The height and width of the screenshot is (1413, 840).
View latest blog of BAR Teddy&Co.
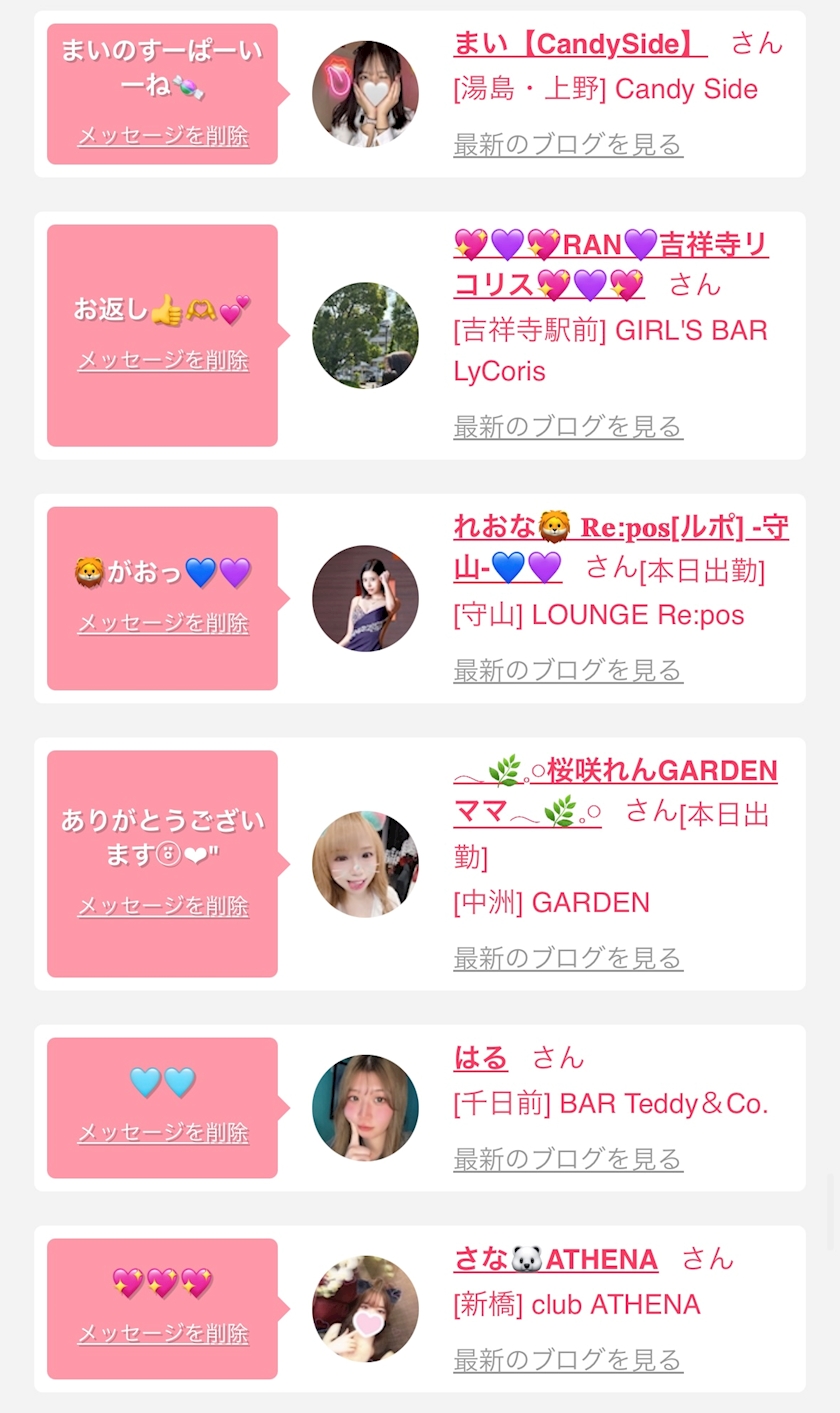click(568, 1159)
